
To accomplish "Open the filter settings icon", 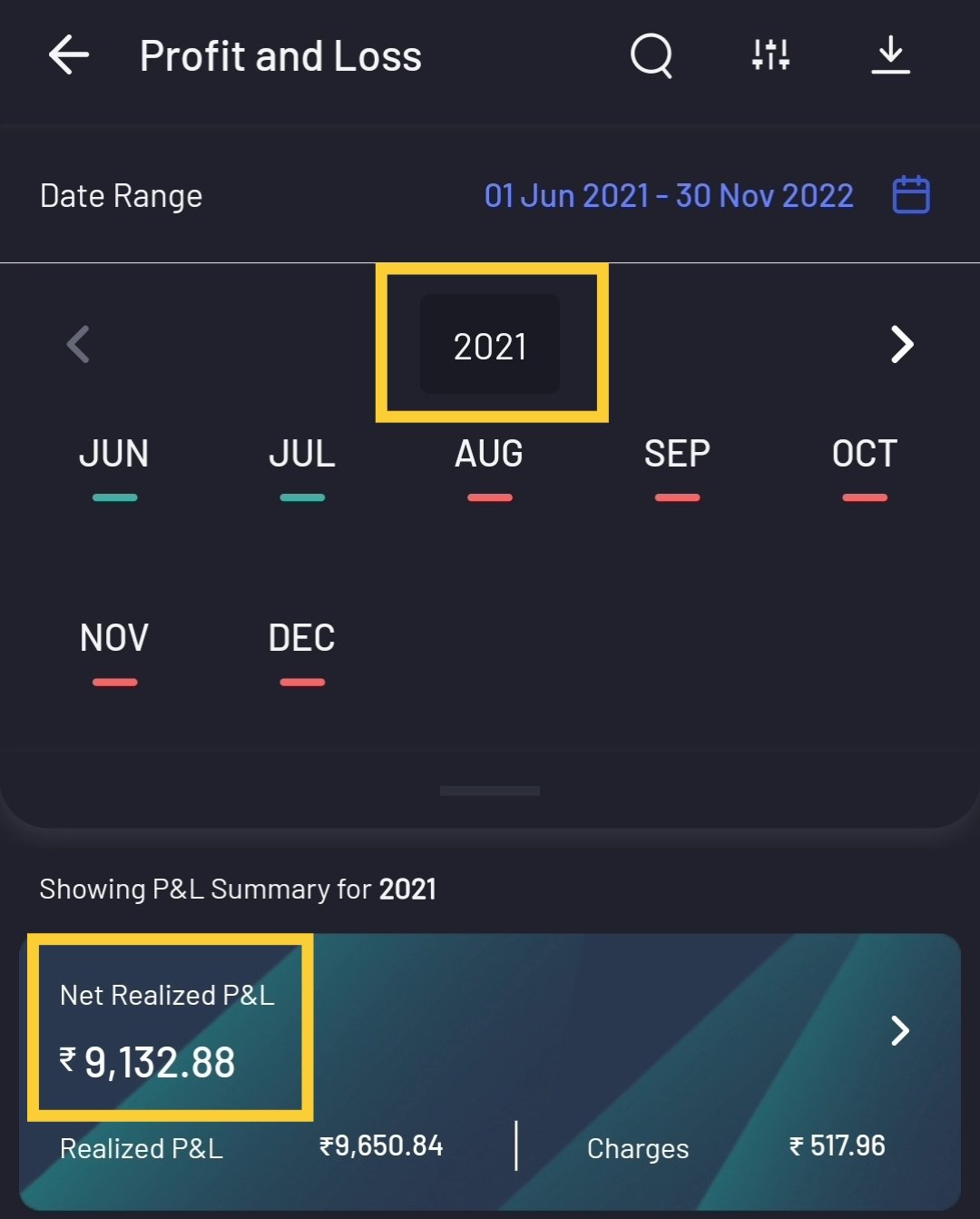I will tap(770, 55).
